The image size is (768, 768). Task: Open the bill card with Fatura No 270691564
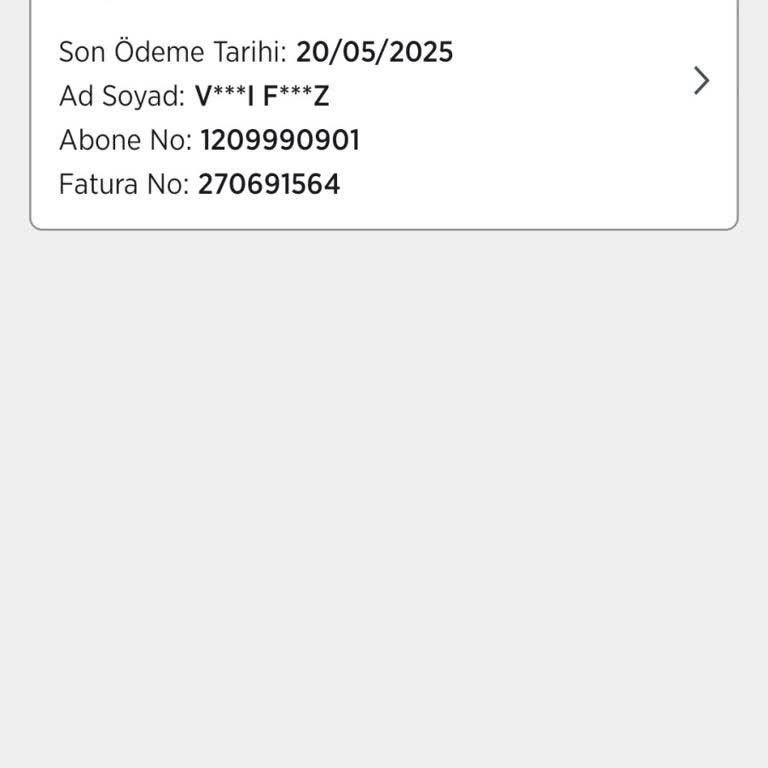pyautogui.click(x=700, y=81)
